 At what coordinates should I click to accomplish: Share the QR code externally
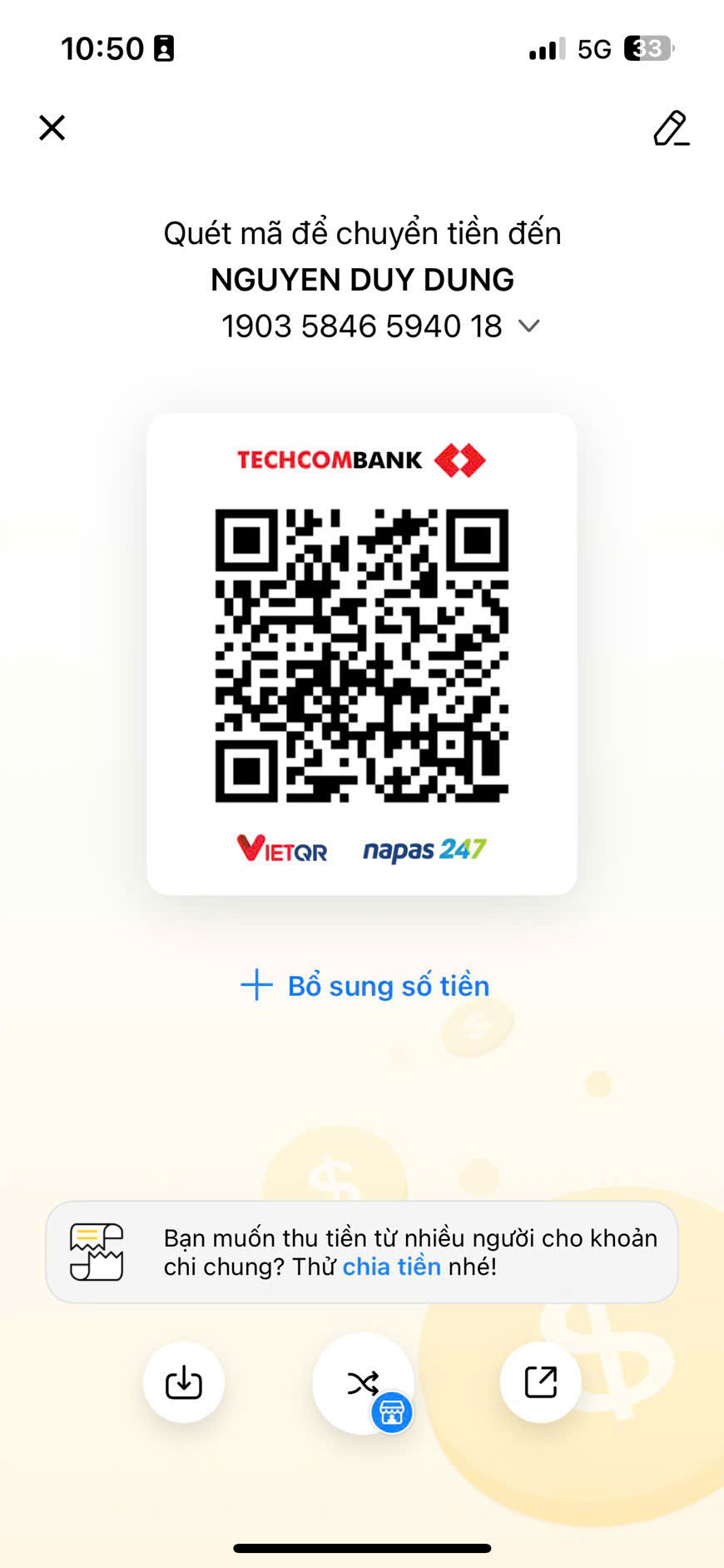click(x=540, y=1382)
